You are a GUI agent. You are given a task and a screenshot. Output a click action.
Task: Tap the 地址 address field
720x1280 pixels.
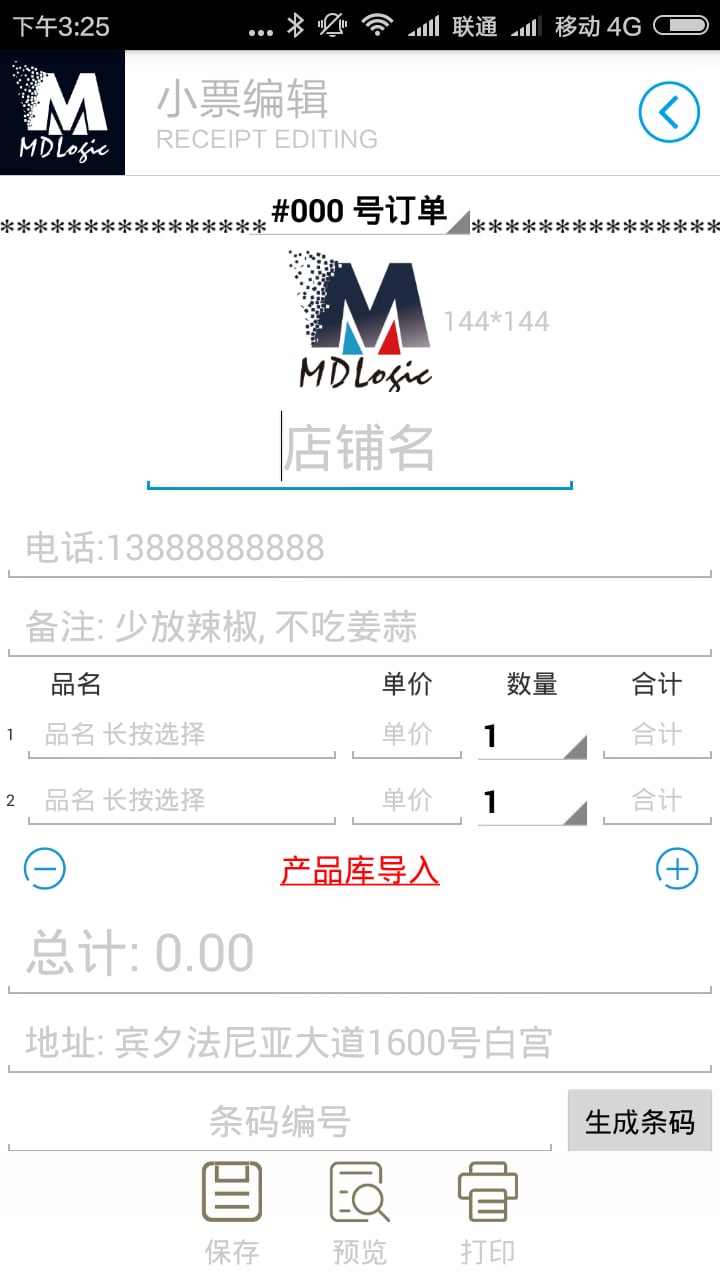pos(360,1043)
